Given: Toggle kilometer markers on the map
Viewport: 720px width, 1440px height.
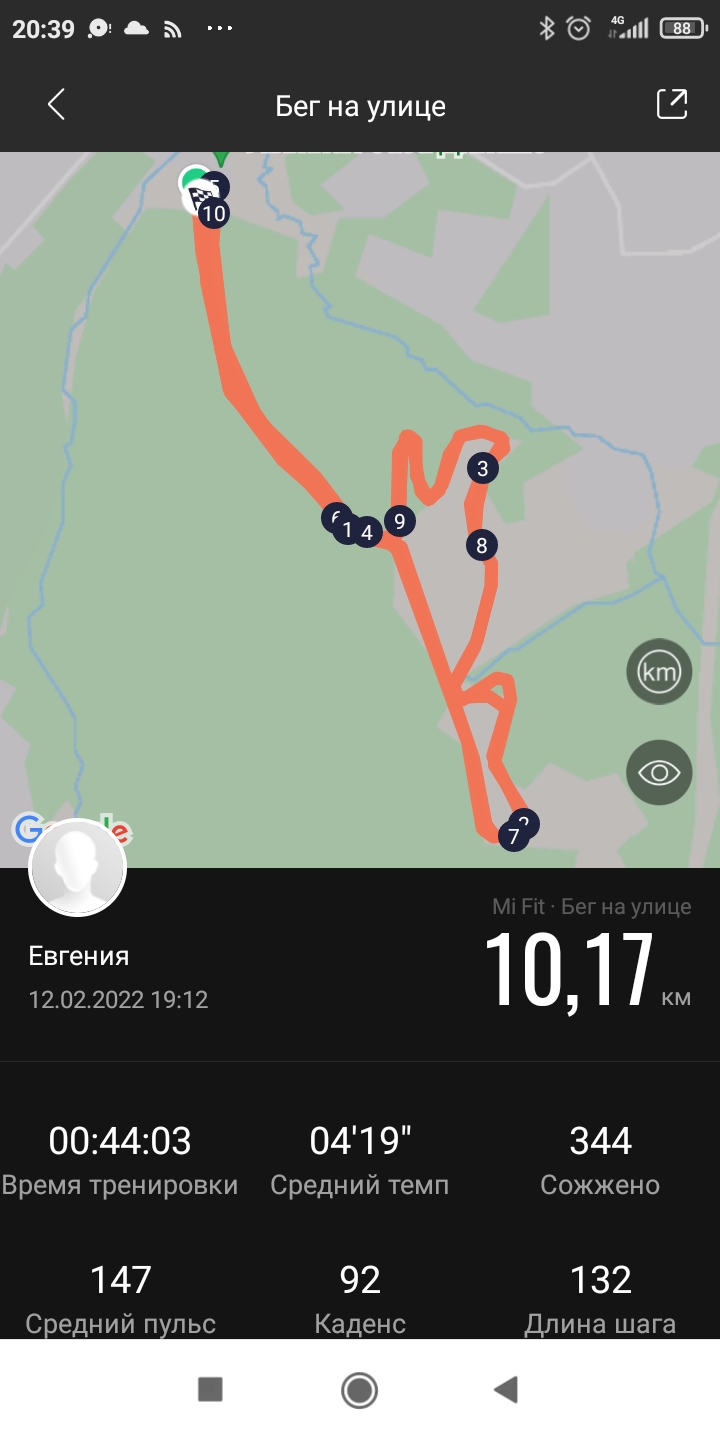Looking at the screenshot, I should click(659, 672).
